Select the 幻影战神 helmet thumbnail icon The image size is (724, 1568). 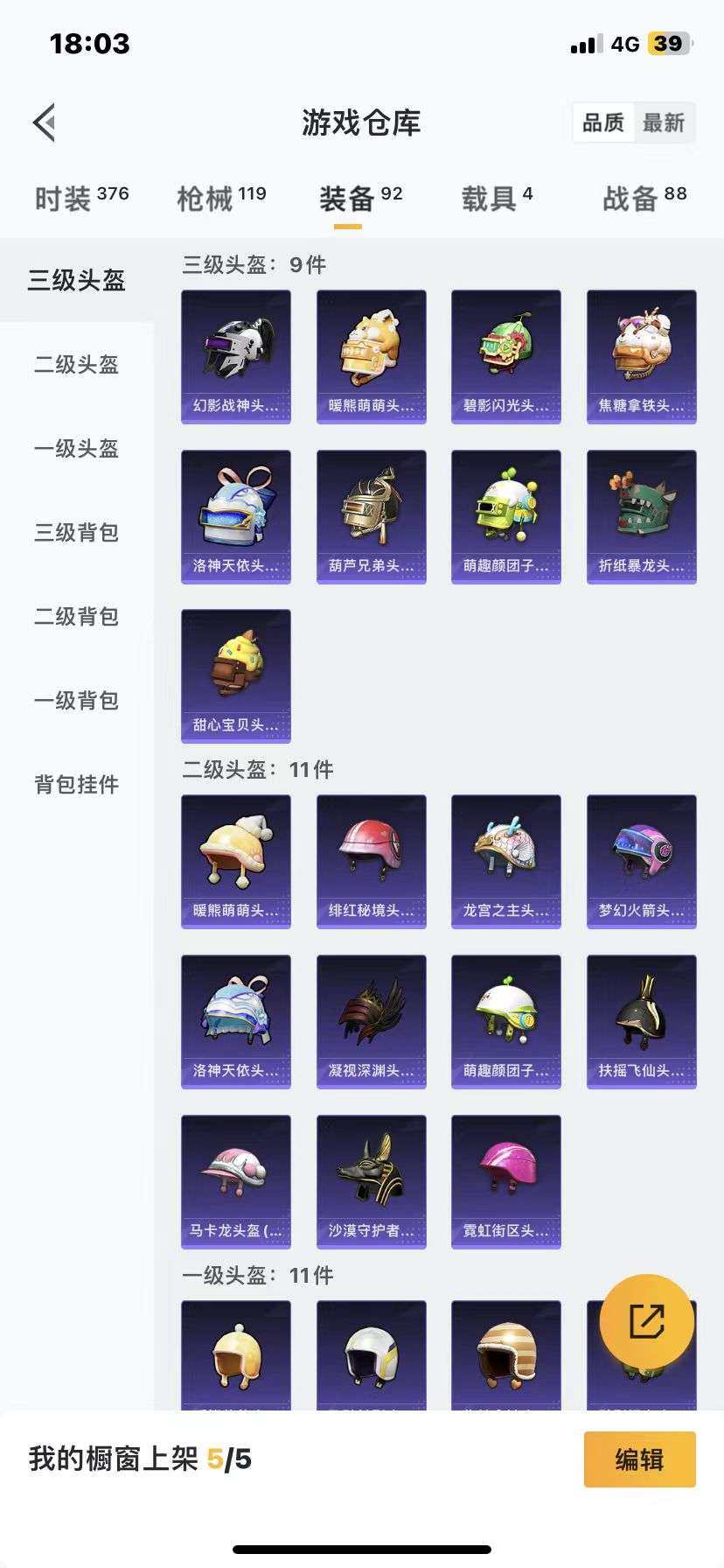(235, 348)
